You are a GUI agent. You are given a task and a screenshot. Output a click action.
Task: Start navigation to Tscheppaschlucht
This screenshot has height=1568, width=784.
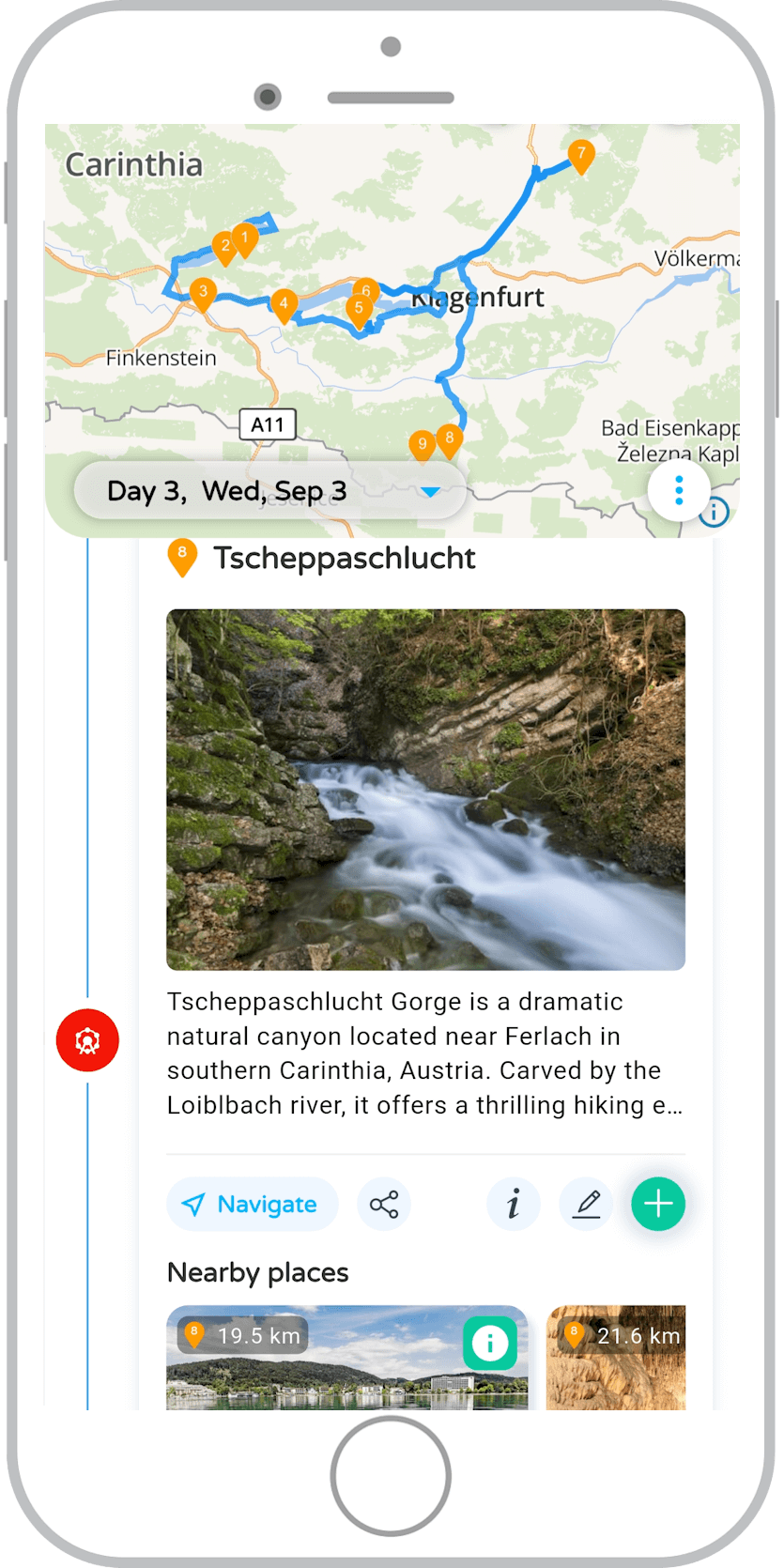point(252,1204)
